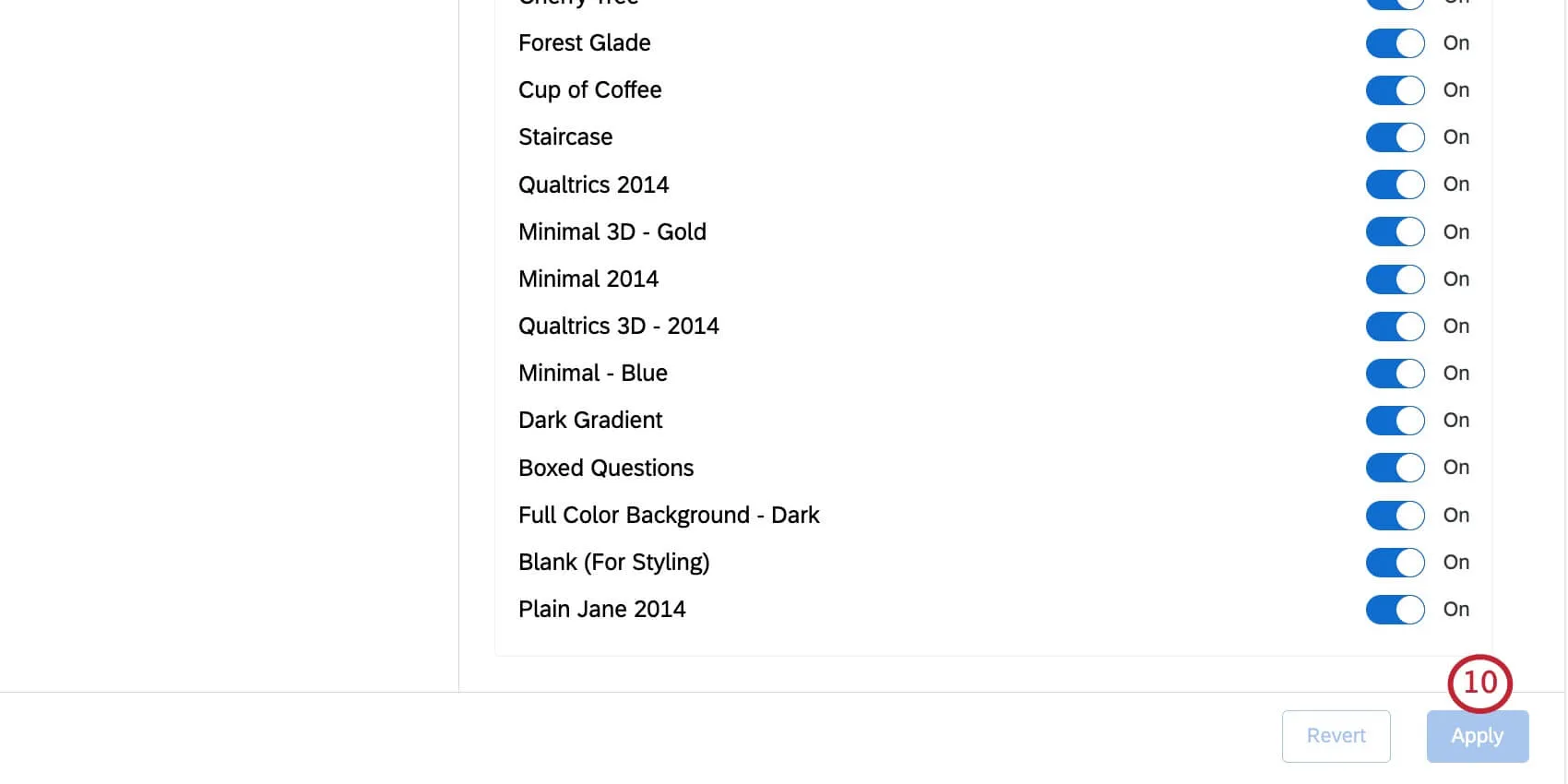This screenshot has width=1568, height=784.
Task: Toggle Qualtrics 3D - 2014 off
Action: click(x=1395, y=327)
